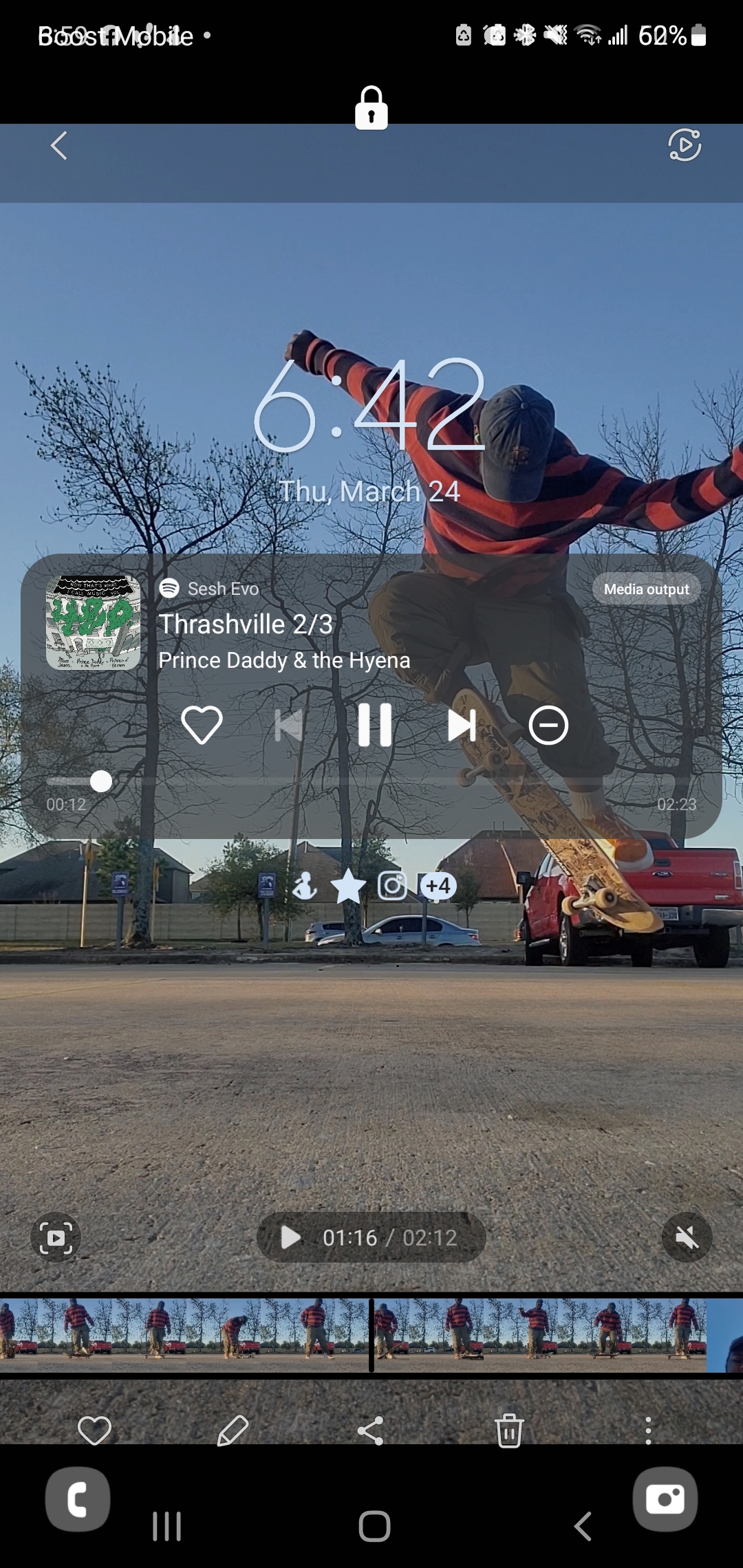
Task: Go to the previous track
Action: tap(288, 725)
